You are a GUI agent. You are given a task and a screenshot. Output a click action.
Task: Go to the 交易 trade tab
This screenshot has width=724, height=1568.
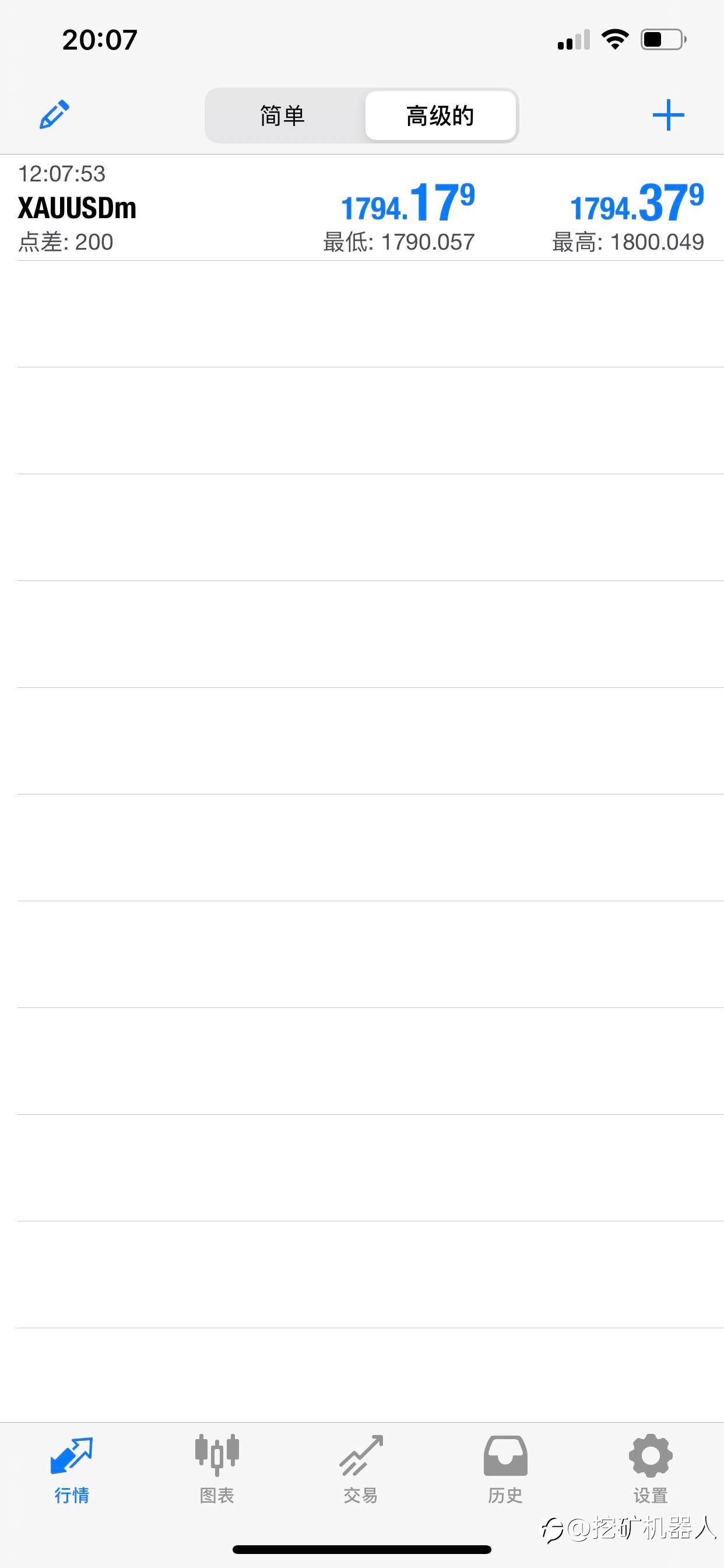coord(361,1469)
